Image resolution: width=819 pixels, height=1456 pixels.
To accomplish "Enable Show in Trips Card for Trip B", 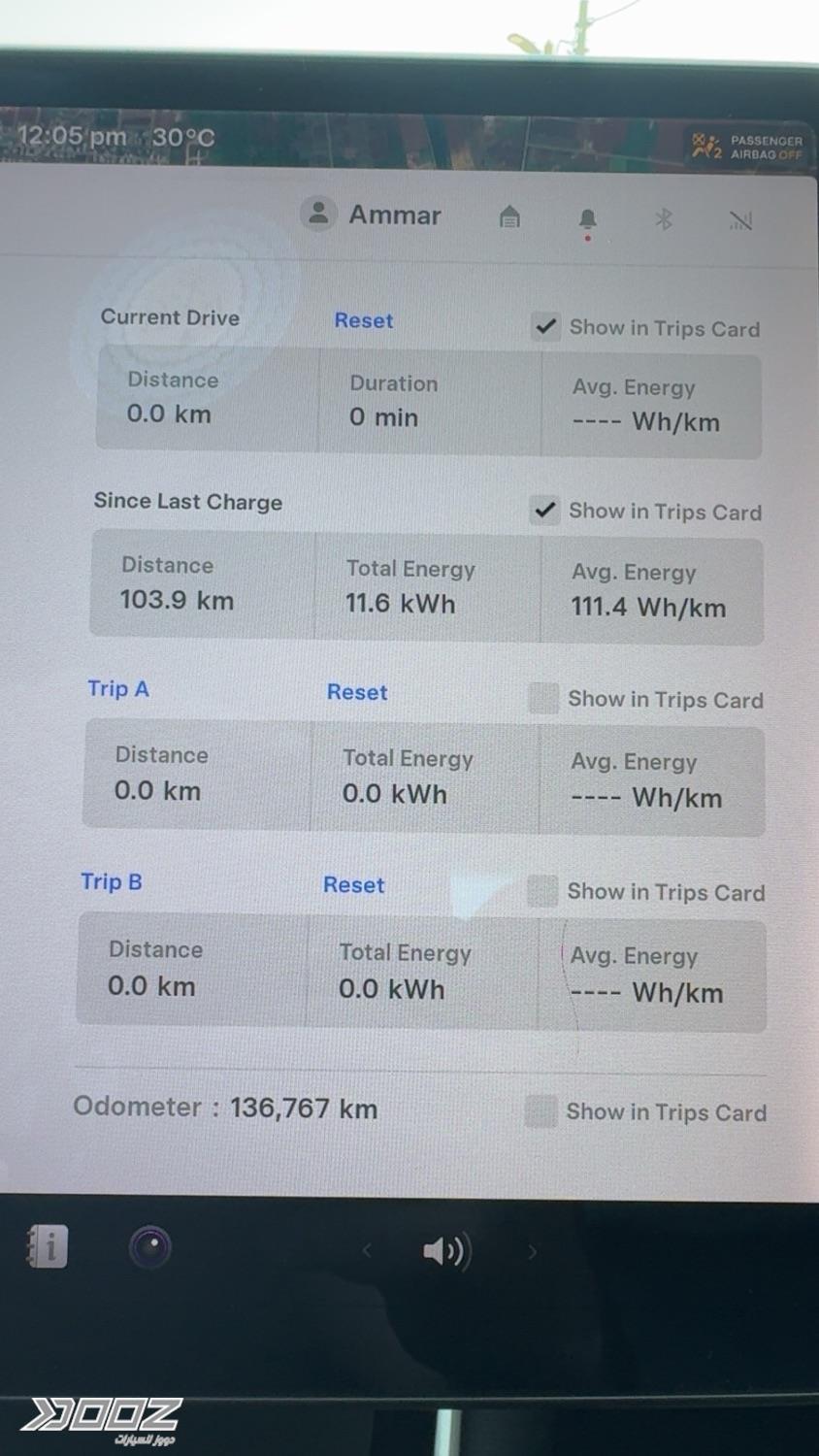I will tap(542, 890).
